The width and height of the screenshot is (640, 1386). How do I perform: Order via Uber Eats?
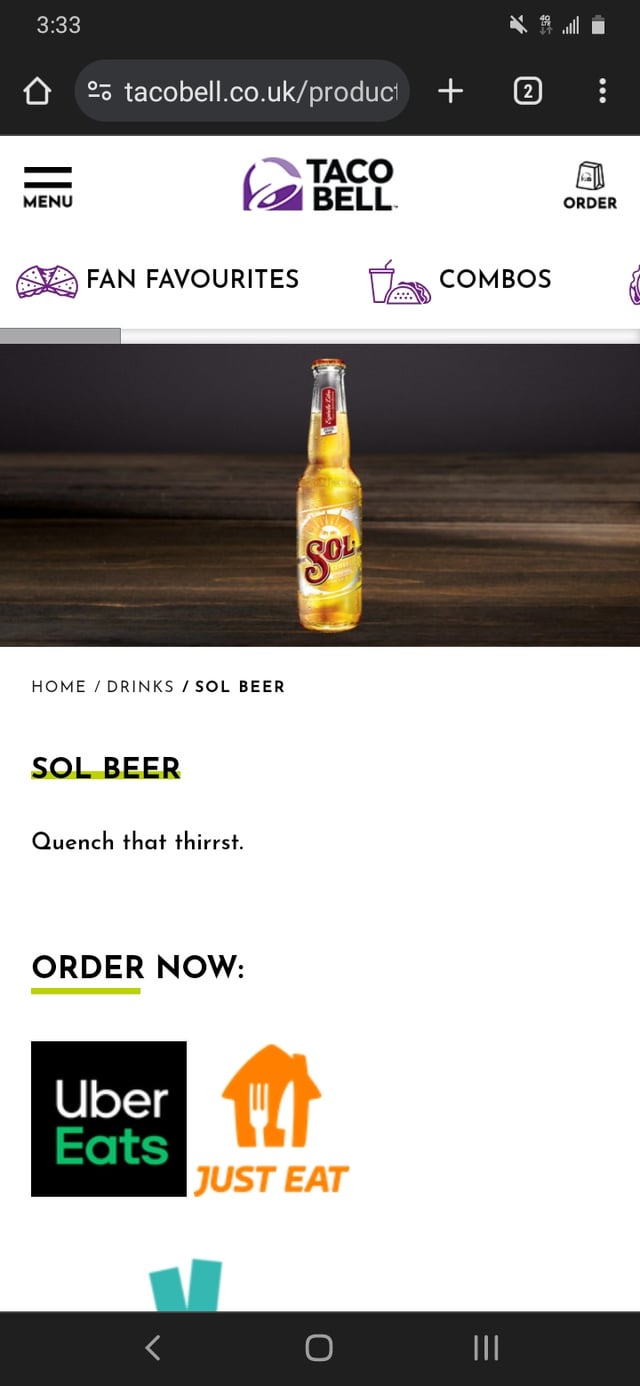109,1118
